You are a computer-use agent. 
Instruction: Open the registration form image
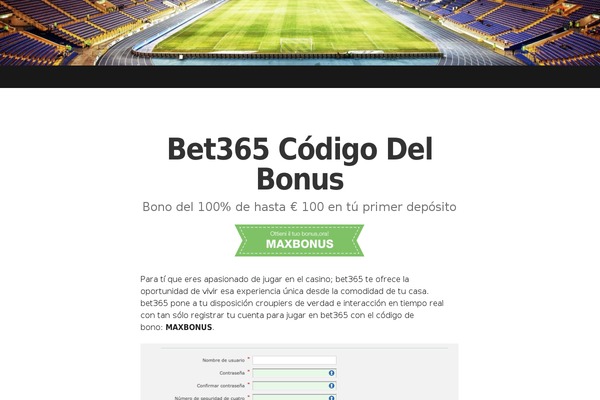coord(299,372)
